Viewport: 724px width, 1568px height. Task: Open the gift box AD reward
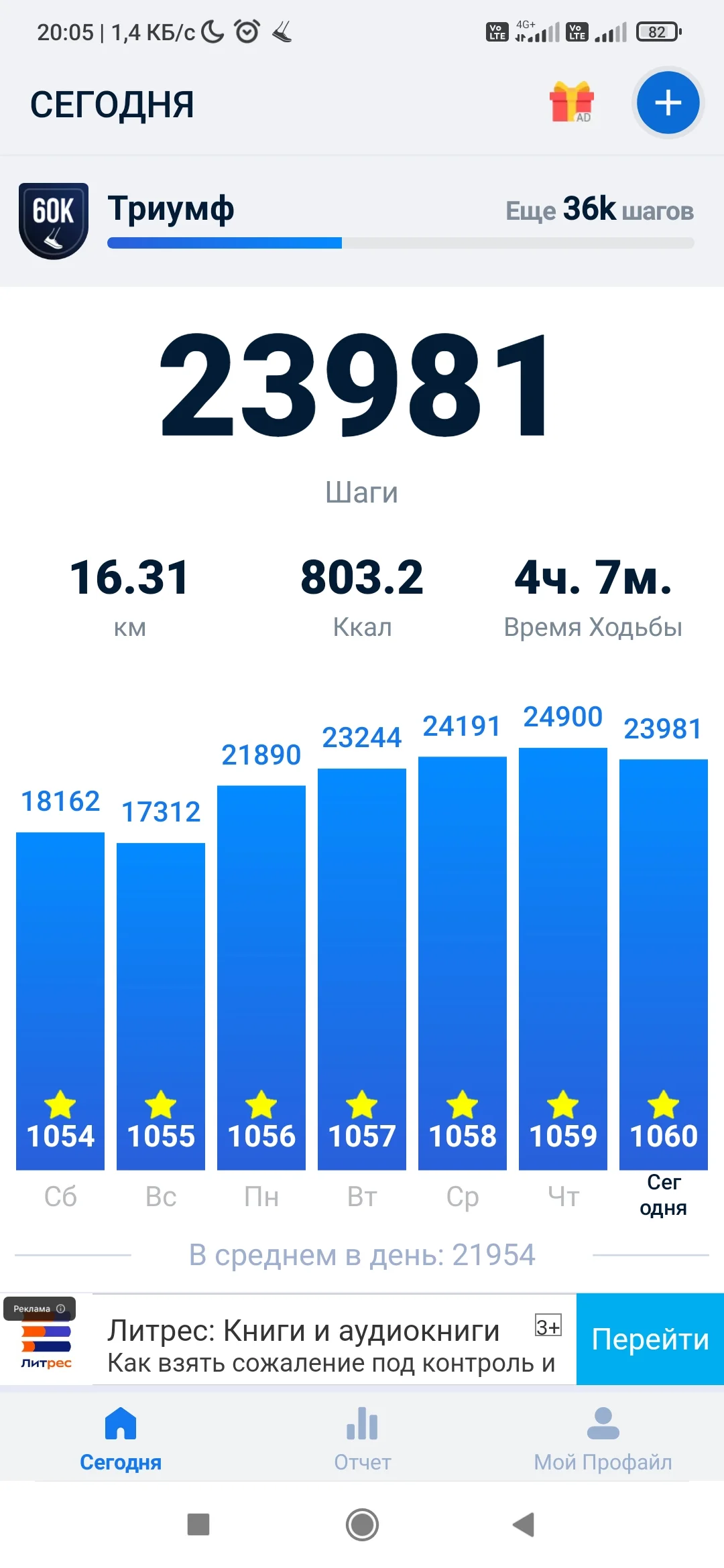tap(572, 103)
